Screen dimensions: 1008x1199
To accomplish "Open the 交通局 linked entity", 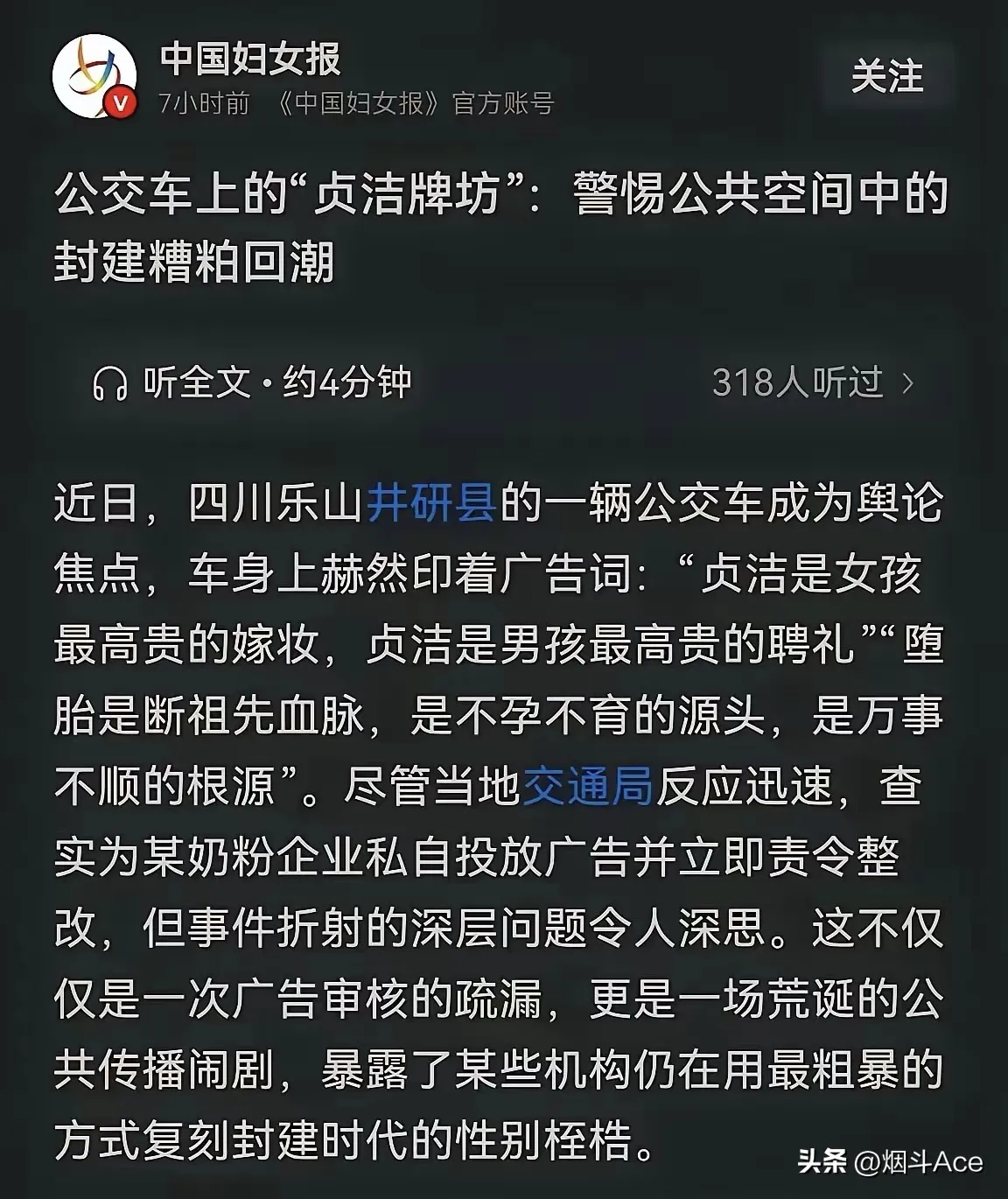I will (x=588, y=787).
